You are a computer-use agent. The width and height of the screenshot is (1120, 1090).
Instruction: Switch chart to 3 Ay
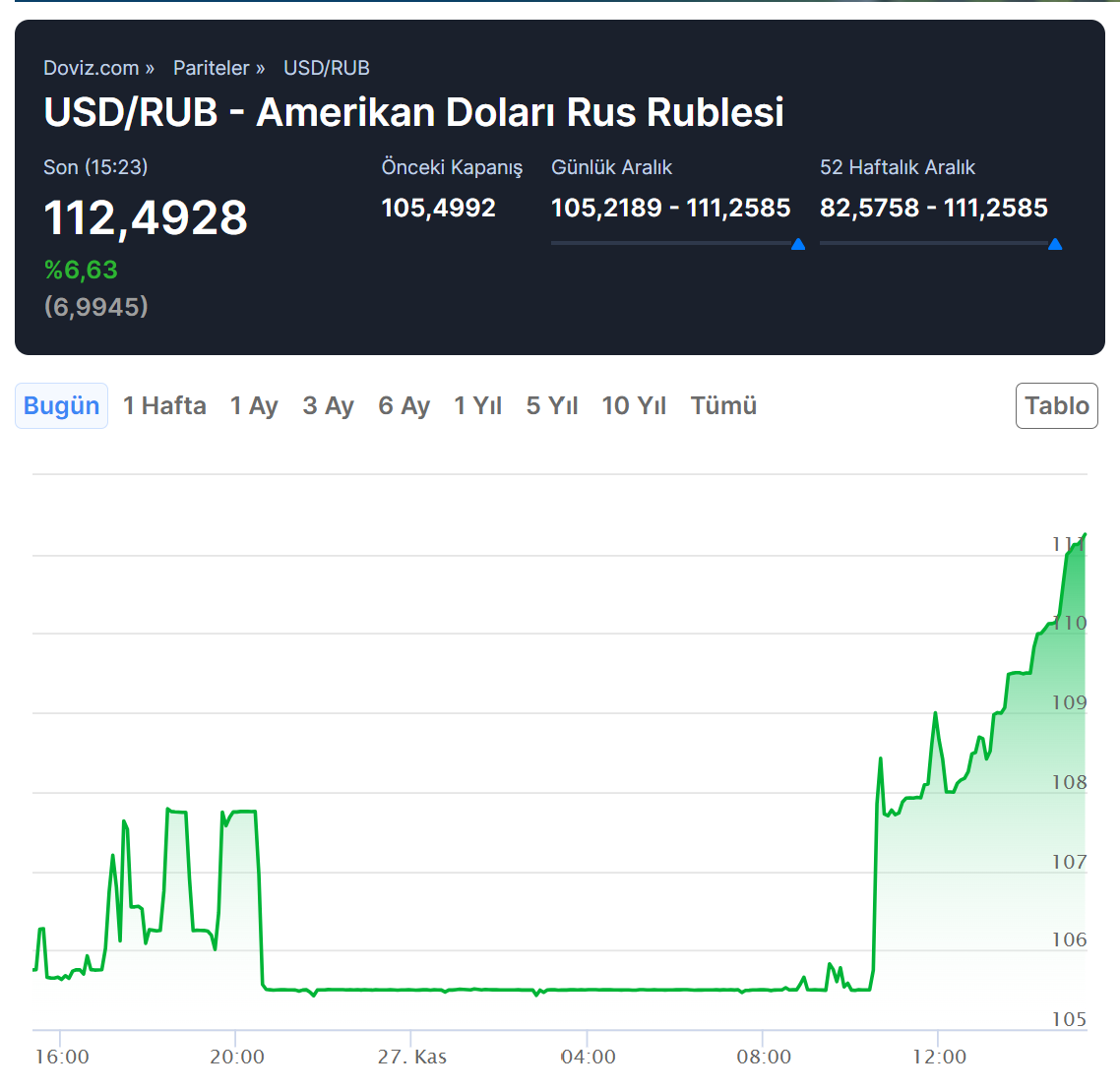click(x=328, y=406)
